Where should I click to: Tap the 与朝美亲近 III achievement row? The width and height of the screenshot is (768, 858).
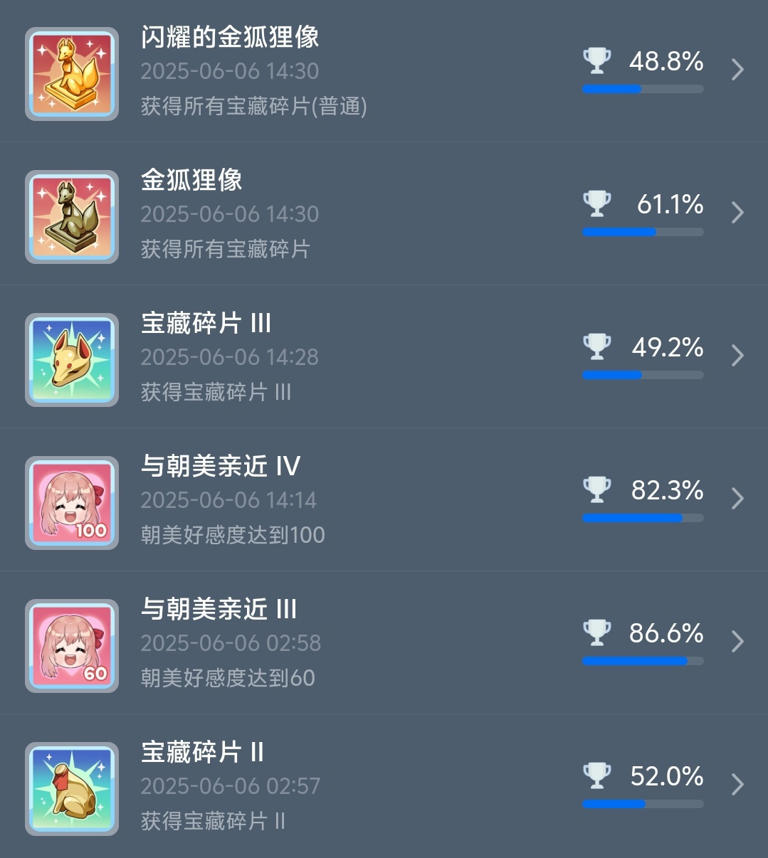tap(384, 644)
